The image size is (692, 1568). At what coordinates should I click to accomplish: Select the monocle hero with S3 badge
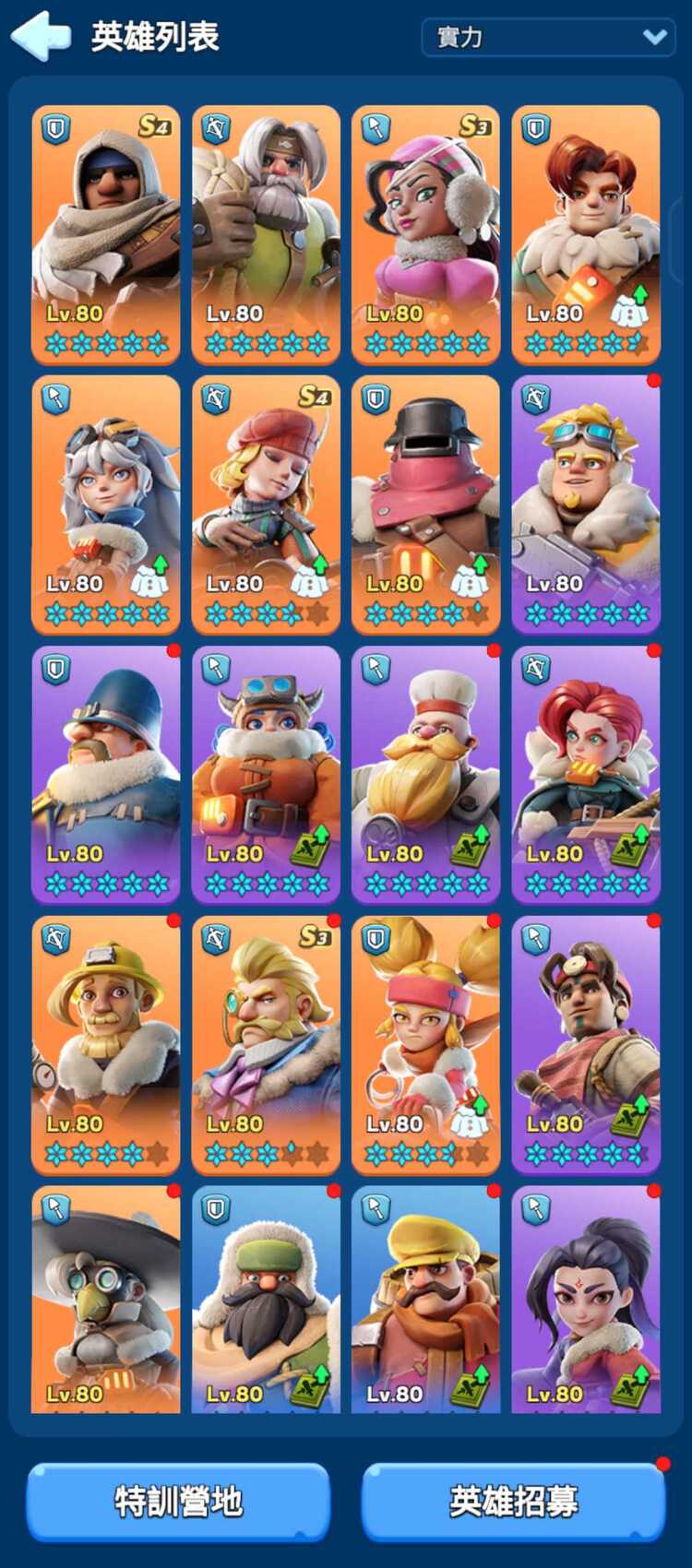[x=266, y=1044]
